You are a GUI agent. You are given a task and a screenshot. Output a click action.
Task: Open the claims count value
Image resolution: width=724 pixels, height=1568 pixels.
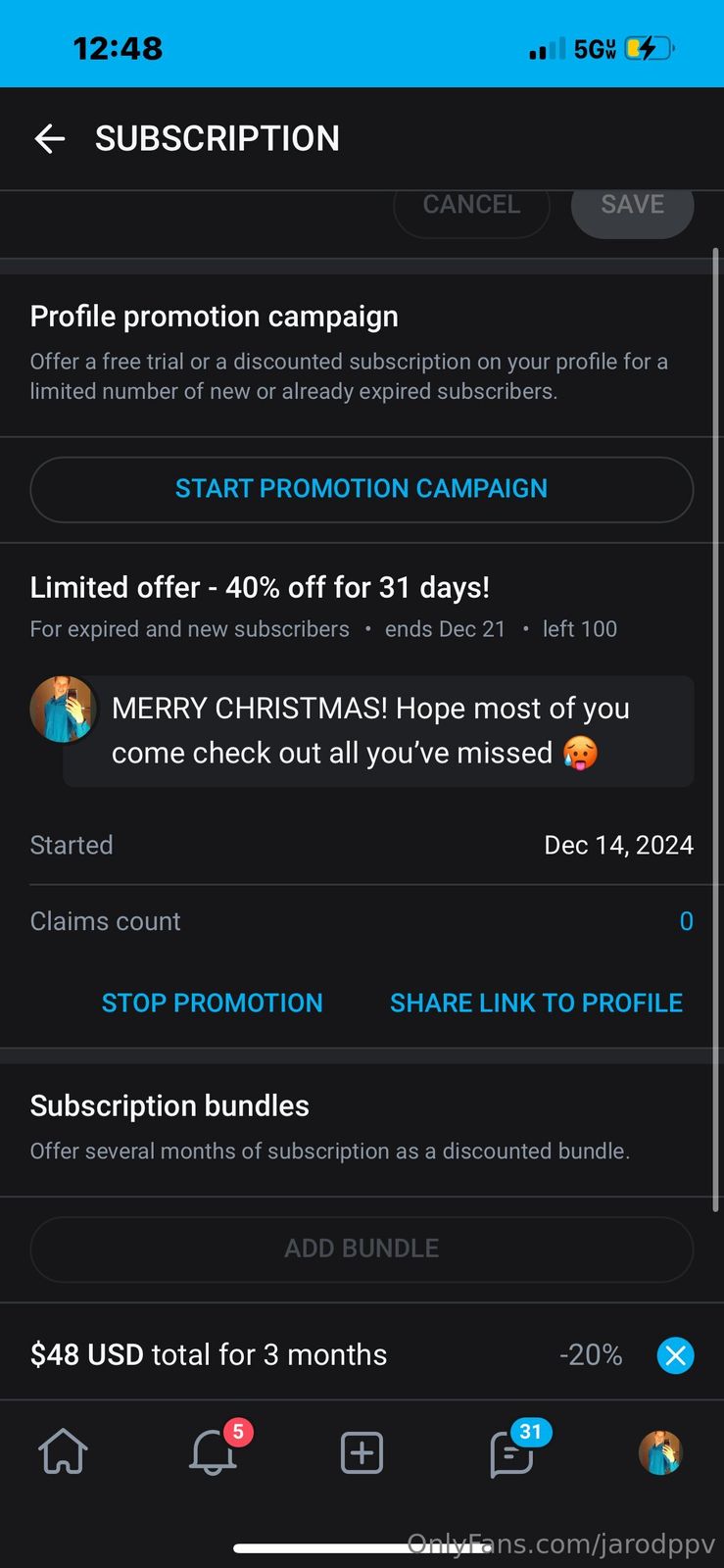pyautogui.click(x=686, y=921)
